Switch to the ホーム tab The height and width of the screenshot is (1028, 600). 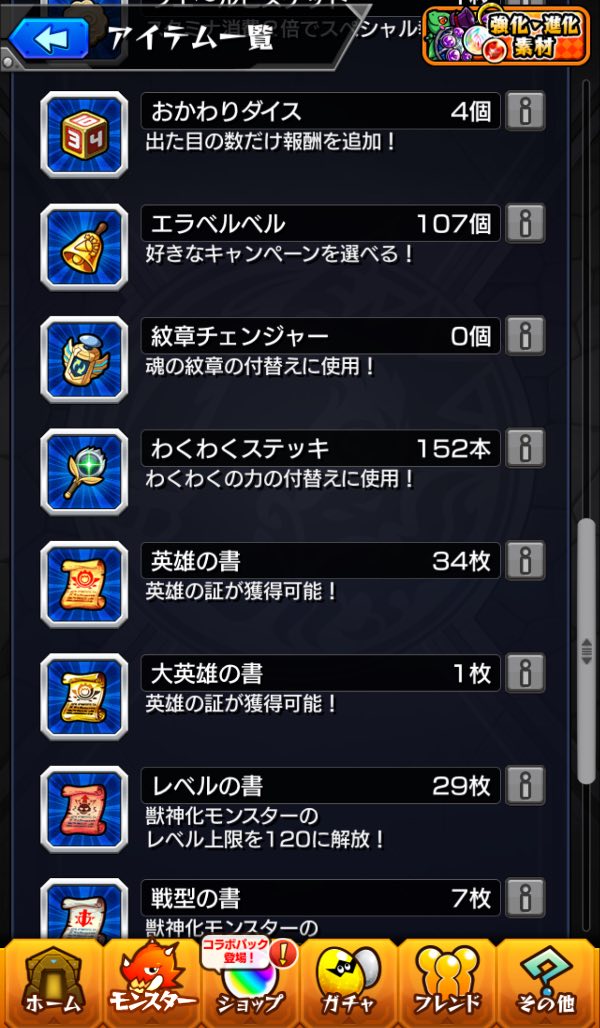click(x=50, y=984)
